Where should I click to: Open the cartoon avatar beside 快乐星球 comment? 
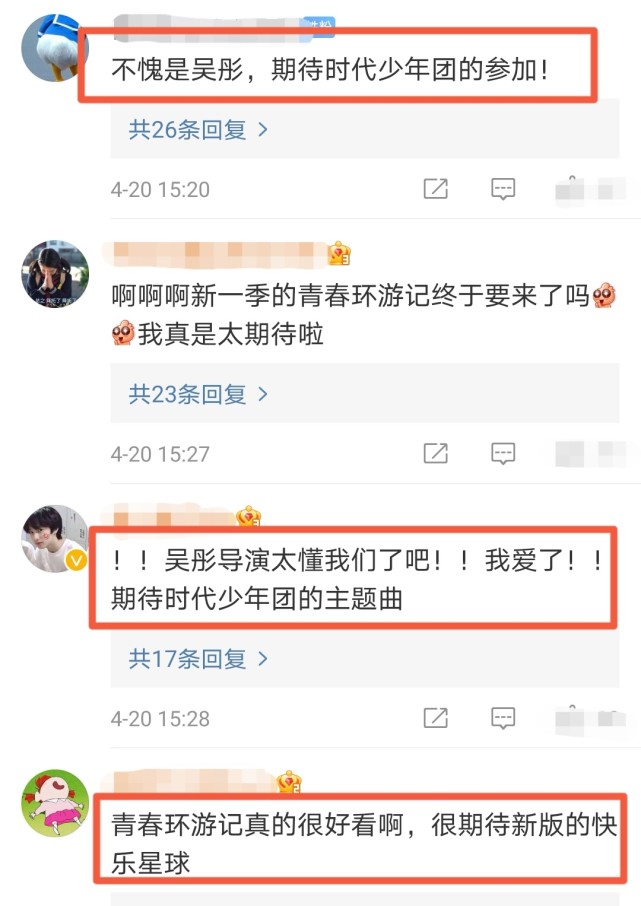55,803
